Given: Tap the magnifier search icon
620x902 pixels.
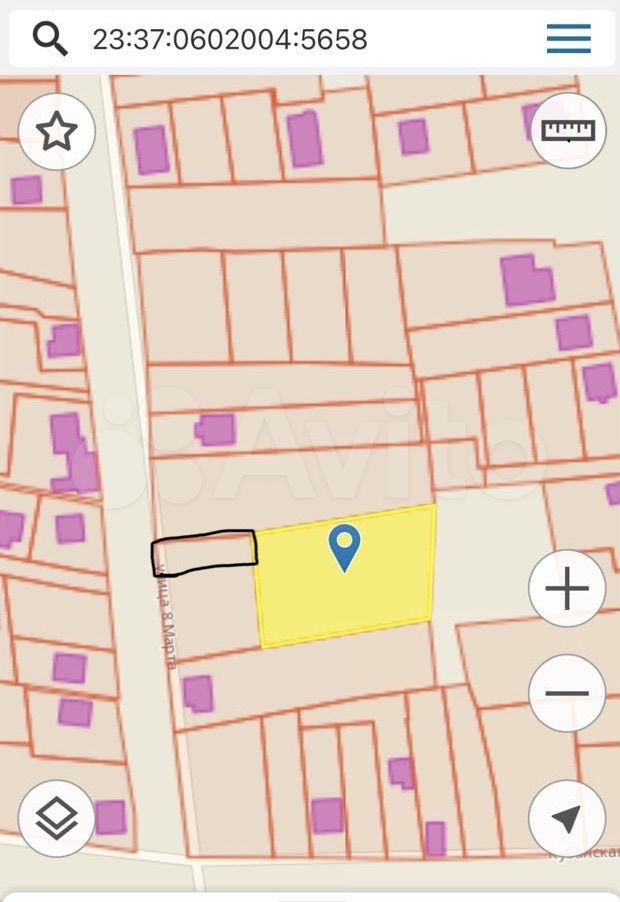Looking at the screenshot, I should [x=50, y=39].
